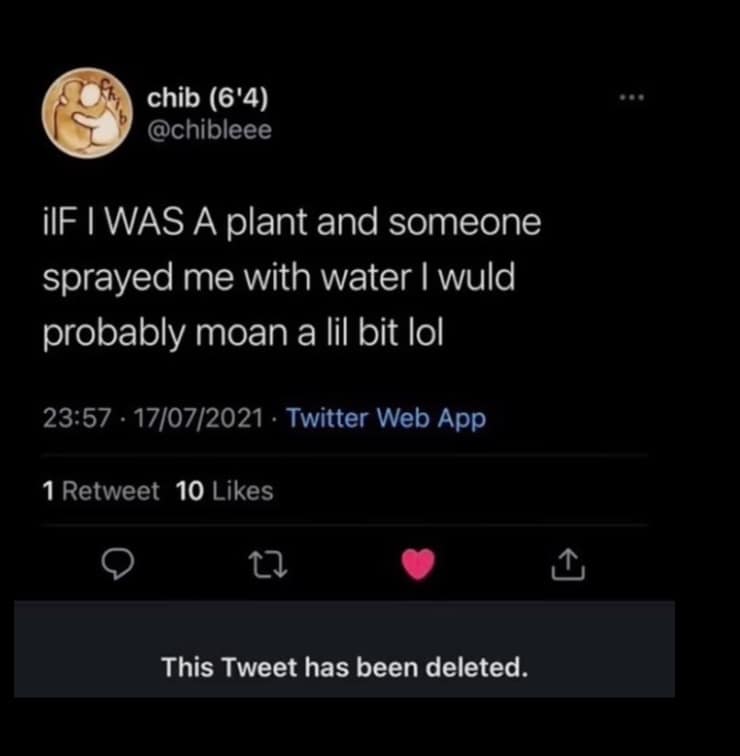
Task: View the 10 Likes list
Action: point(224,491)
